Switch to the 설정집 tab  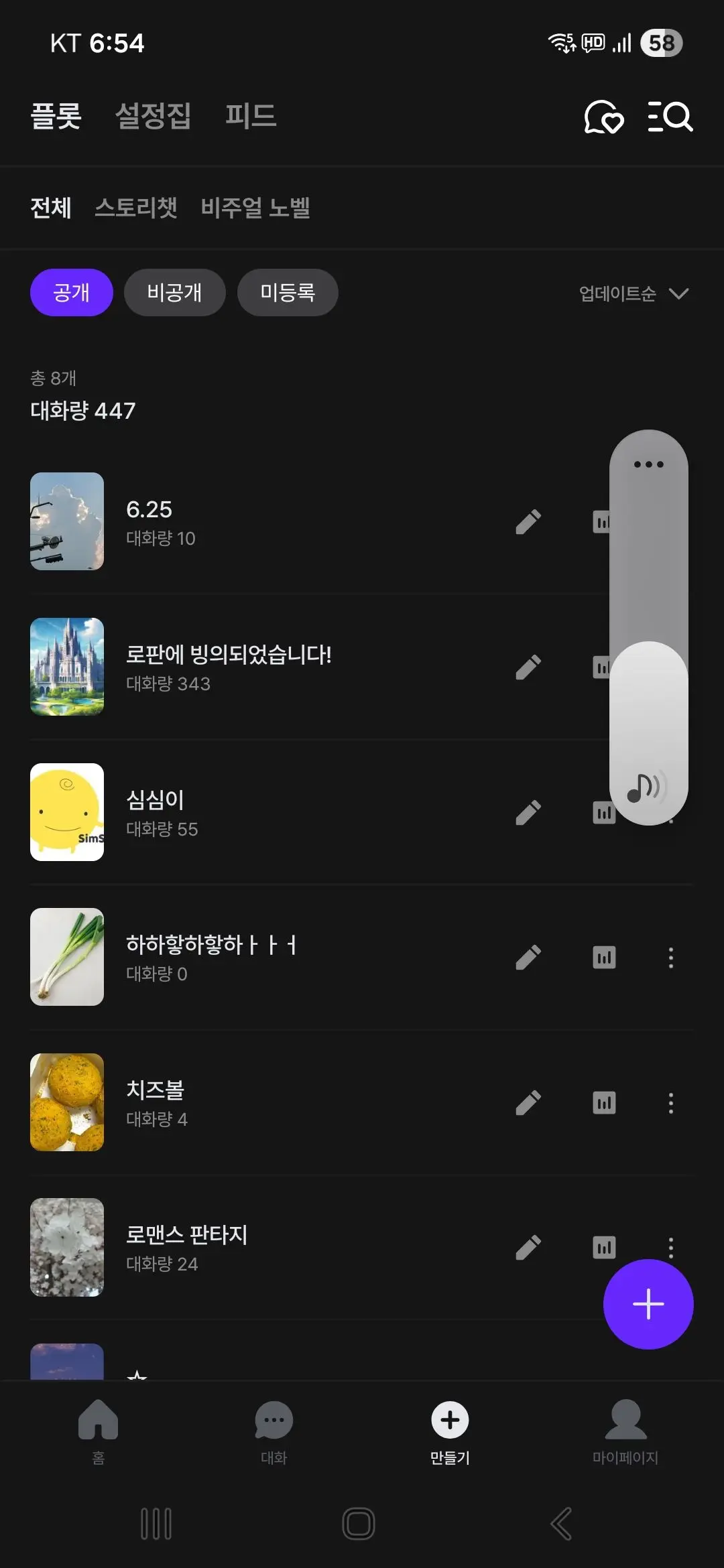pyautogui.click(x=154, y=115)
